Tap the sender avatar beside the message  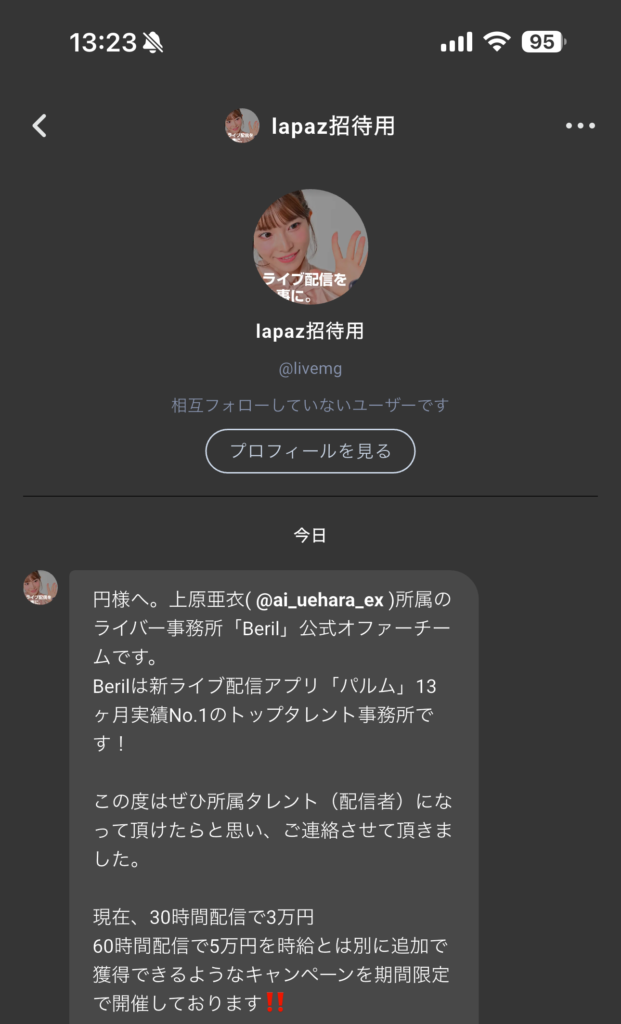[x=41, y=588]
